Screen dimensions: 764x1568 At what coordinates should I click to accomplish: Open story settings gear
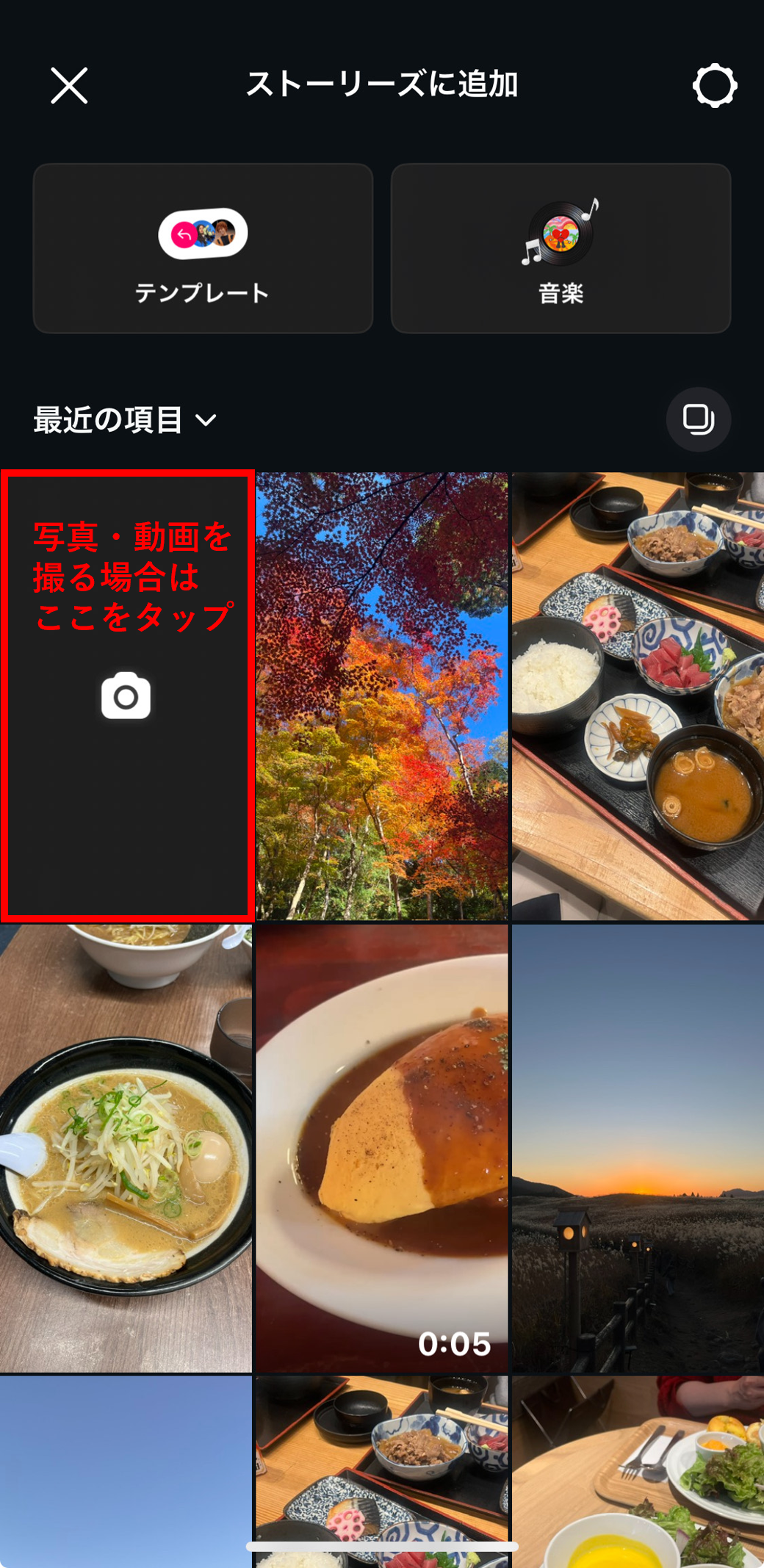pyautogui.click(x=714, y=85)
